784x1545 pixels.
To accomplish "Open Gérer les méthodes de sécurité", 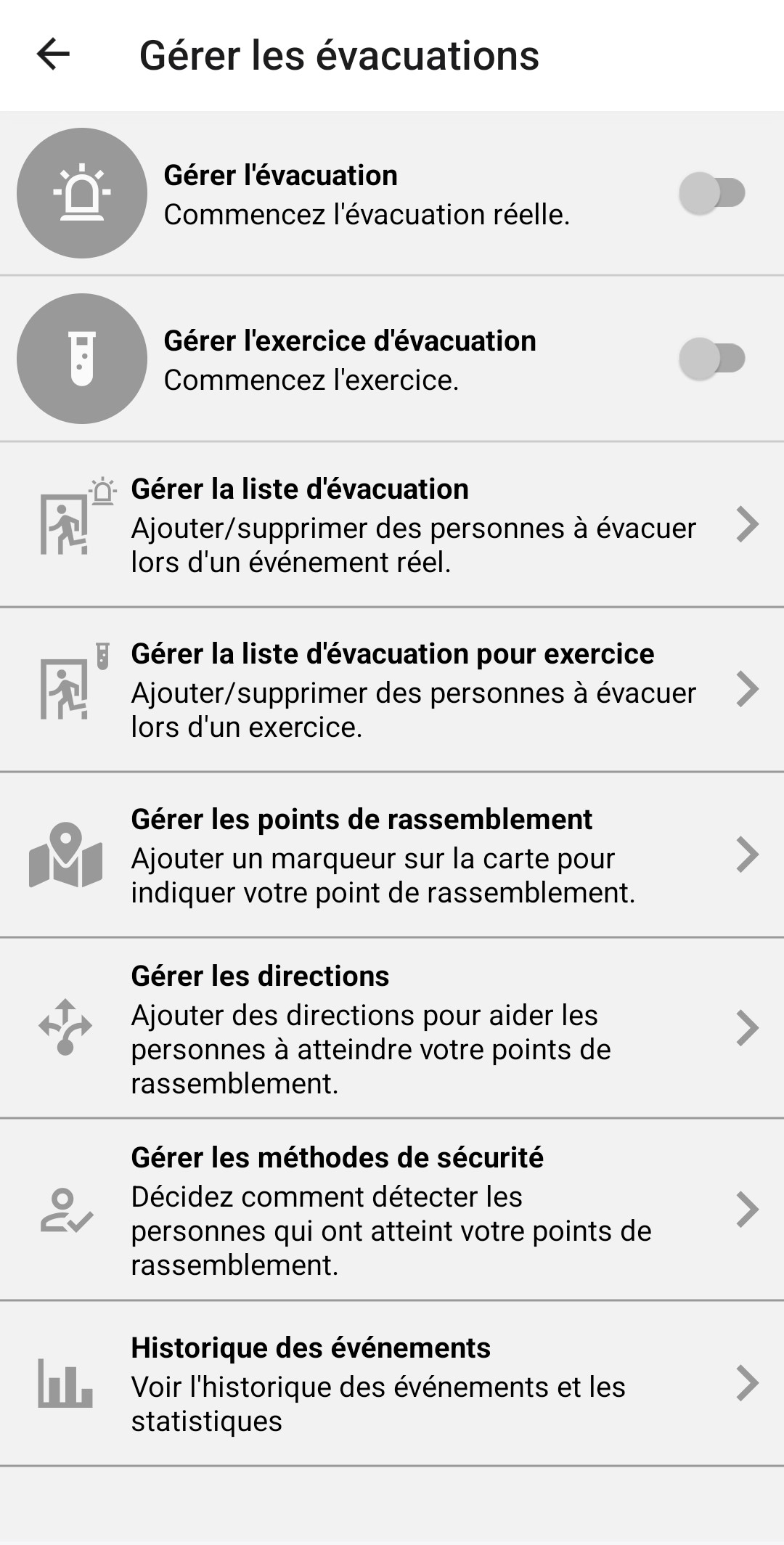I will coord(392,1210).
